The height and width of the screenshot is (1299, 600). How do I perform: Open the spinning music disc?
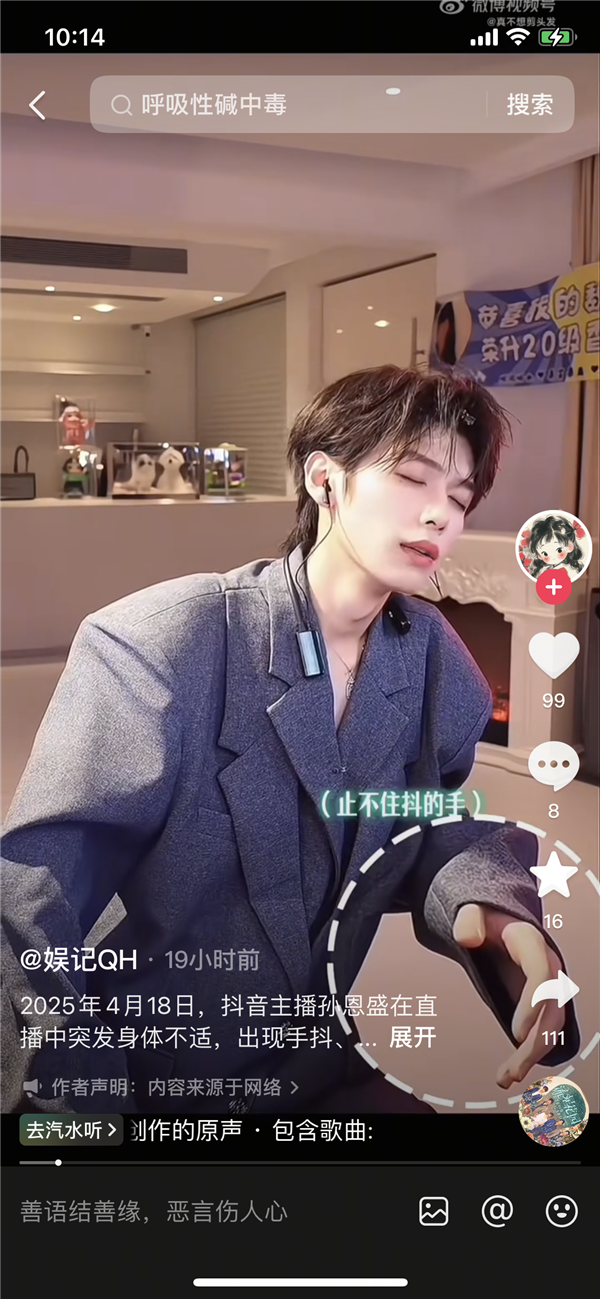pos(553,1111)
